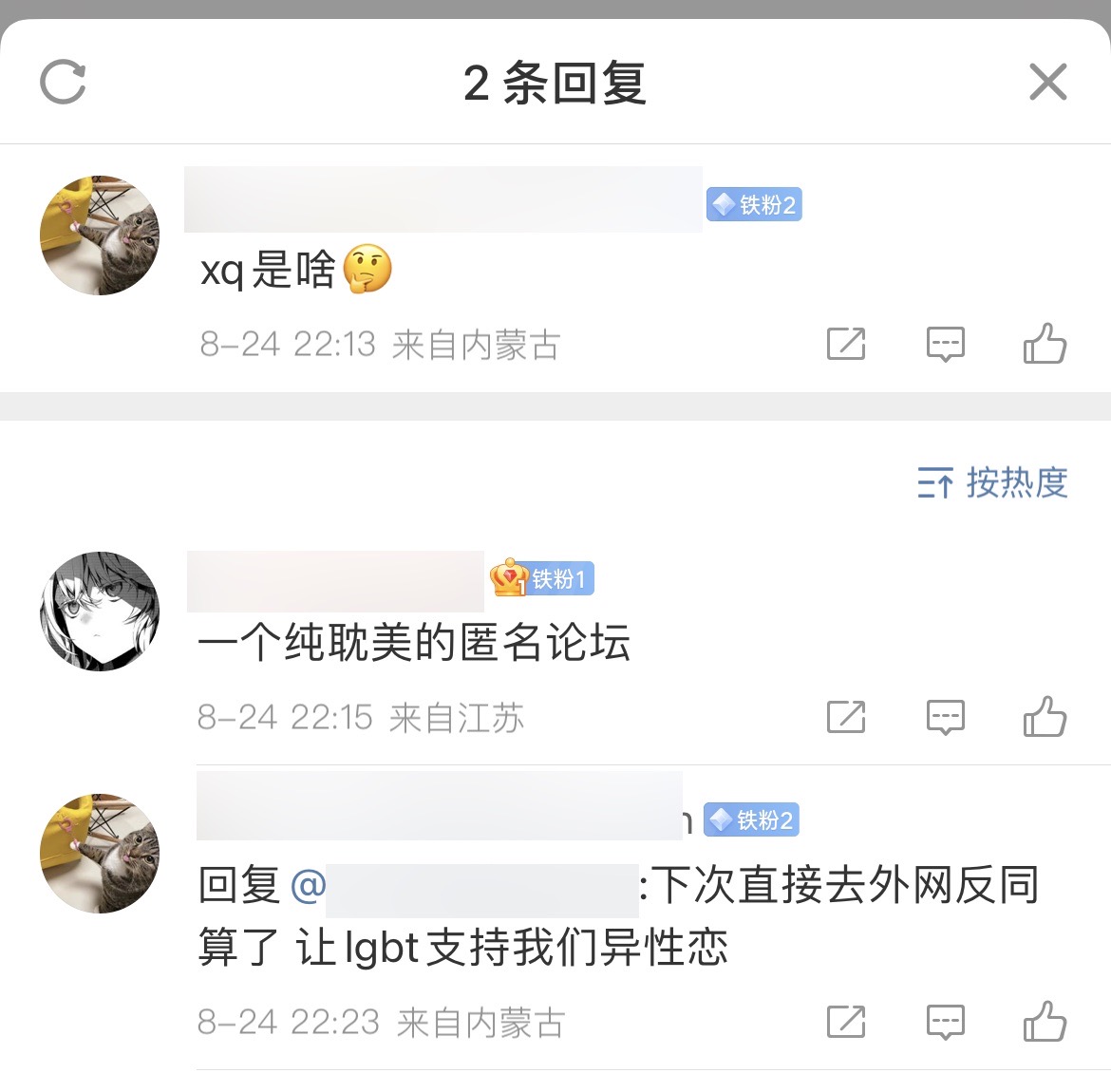Image resolution: width=1111 pixels, height=1092 pixels.
Task: Close the 2条回复 panel
Action: click(1047, 82)
